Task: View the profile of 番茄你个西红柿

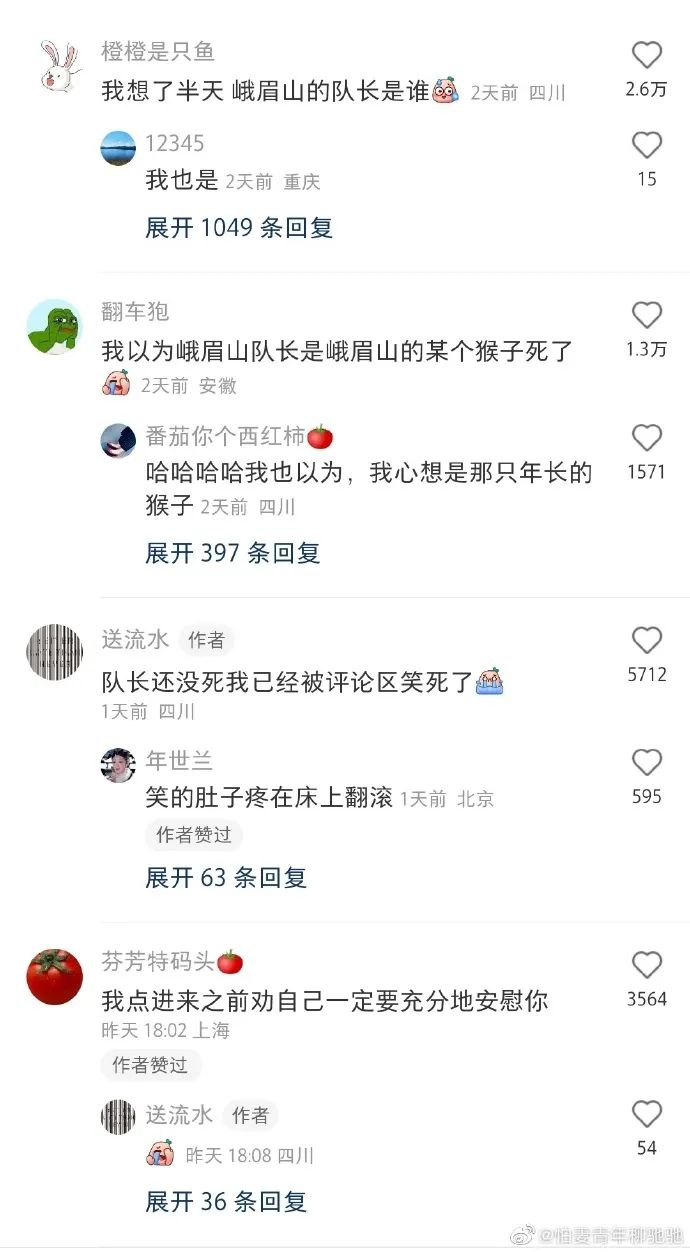Action: (x=118, y=440)
